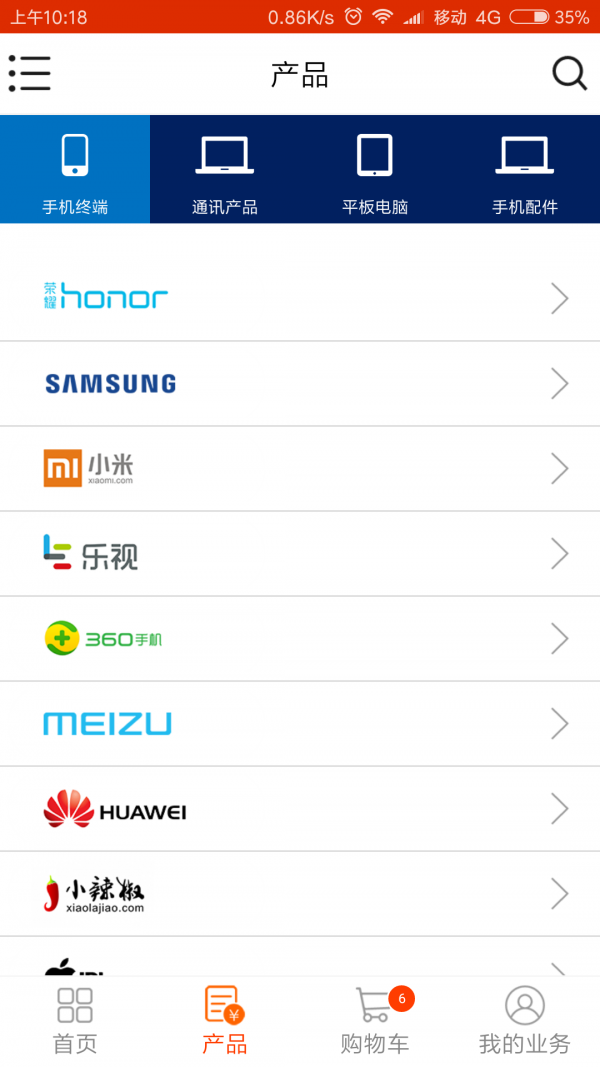Open the Meizu brand row
Image resolution: width=600 pixels, height=1067 pixels.
(x=300, y=724)
